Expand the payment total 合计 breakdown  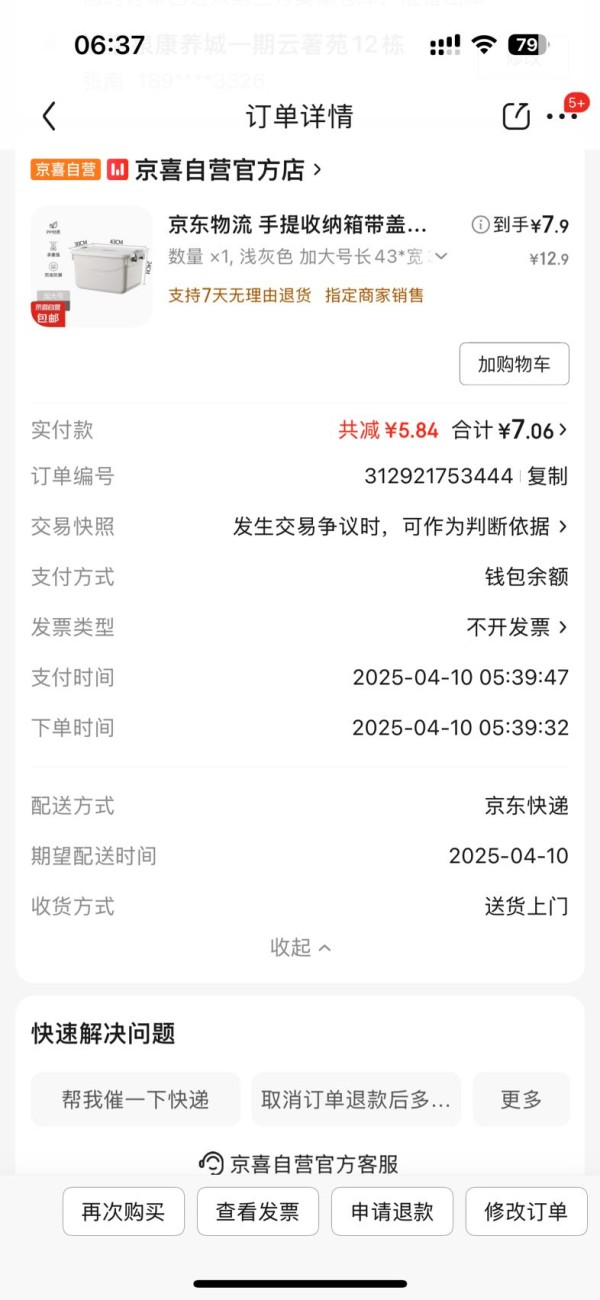(x=510, y=430)
